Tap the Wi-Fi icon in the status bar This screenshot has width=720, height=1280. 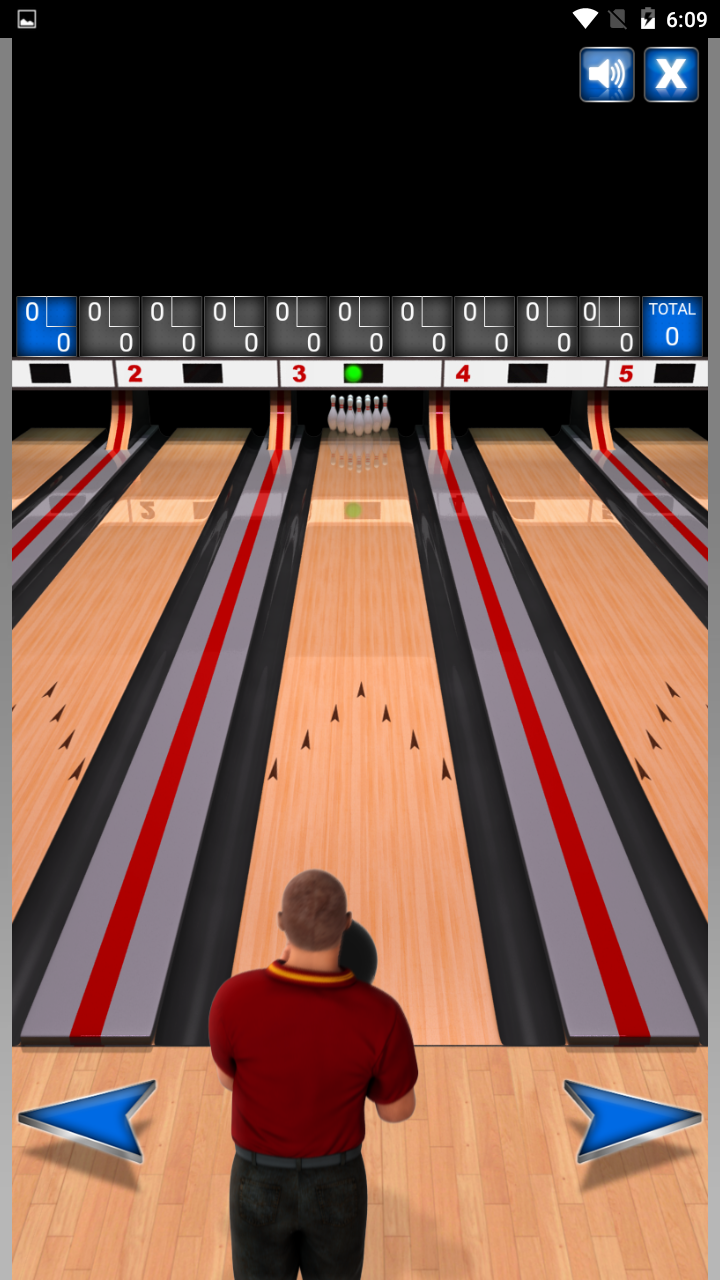pos(584,17)
